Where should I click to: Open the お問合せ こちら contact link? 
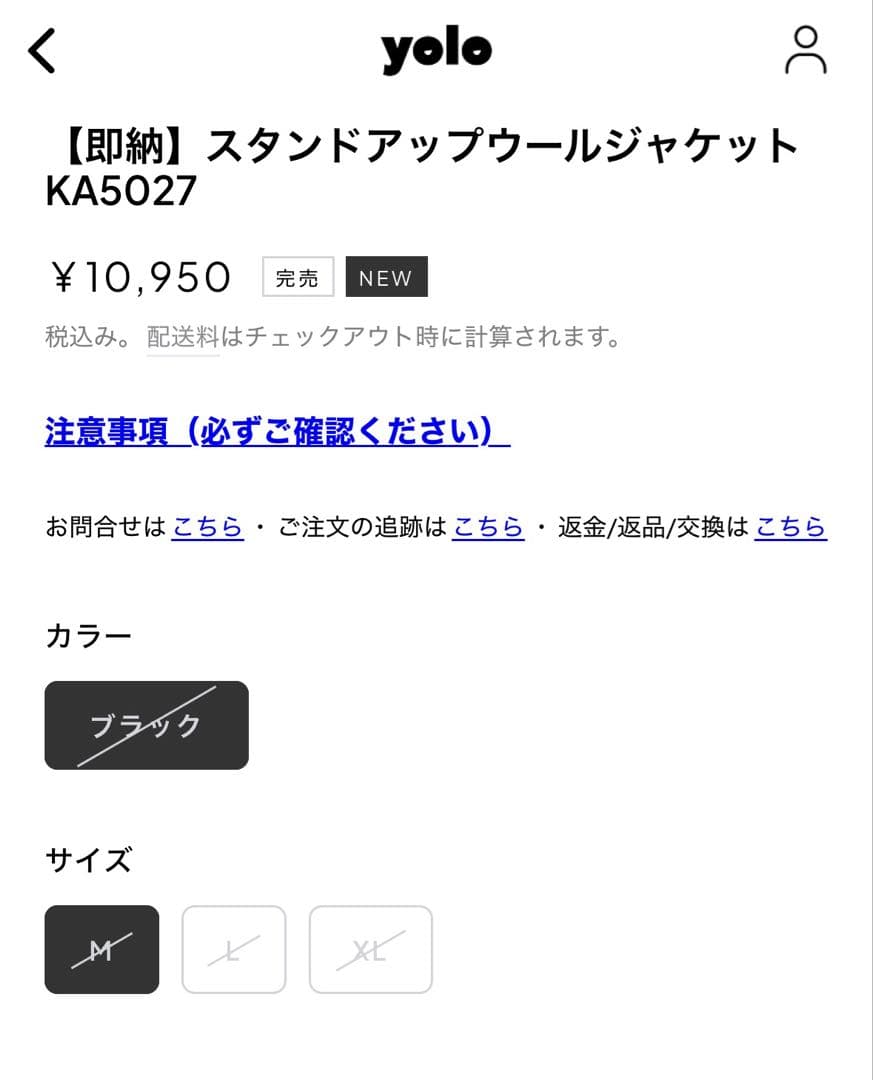click(206, 527)
